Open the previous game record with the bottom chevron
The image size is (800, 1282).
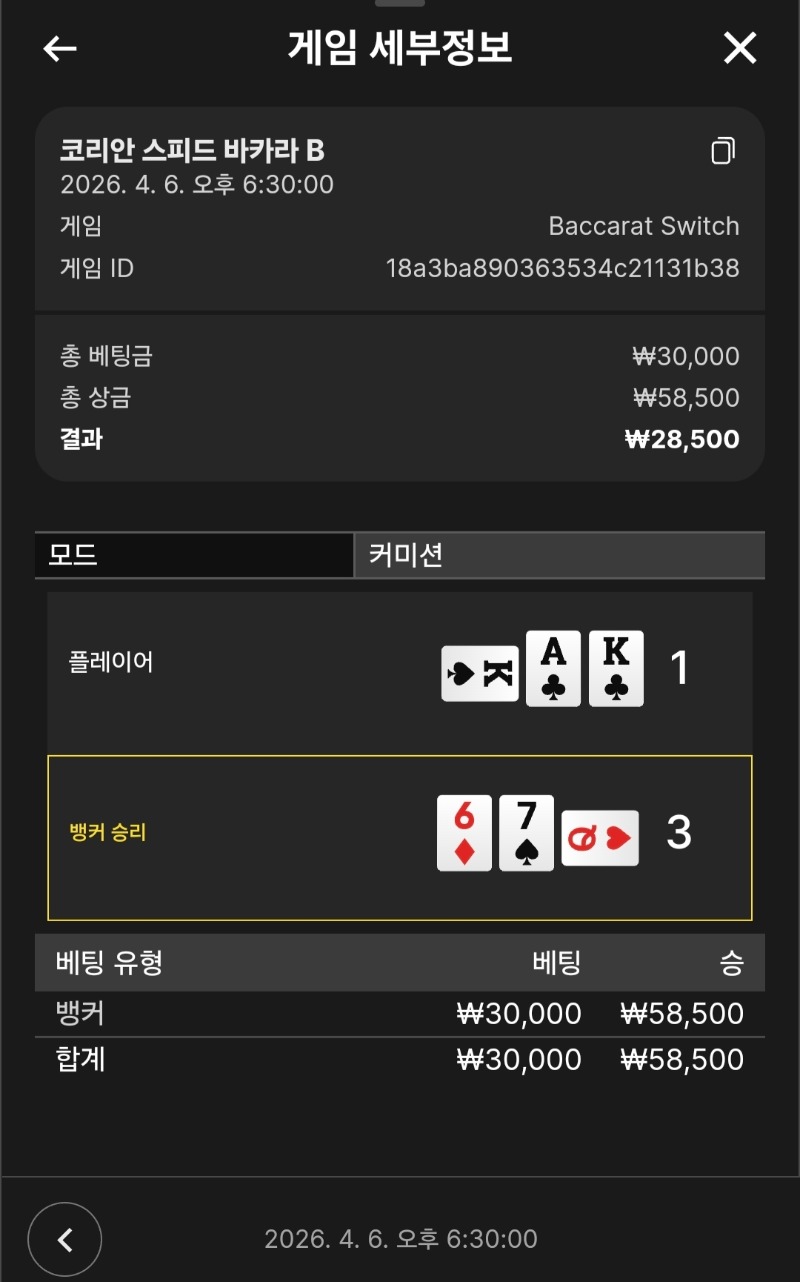coord(65,1239)
